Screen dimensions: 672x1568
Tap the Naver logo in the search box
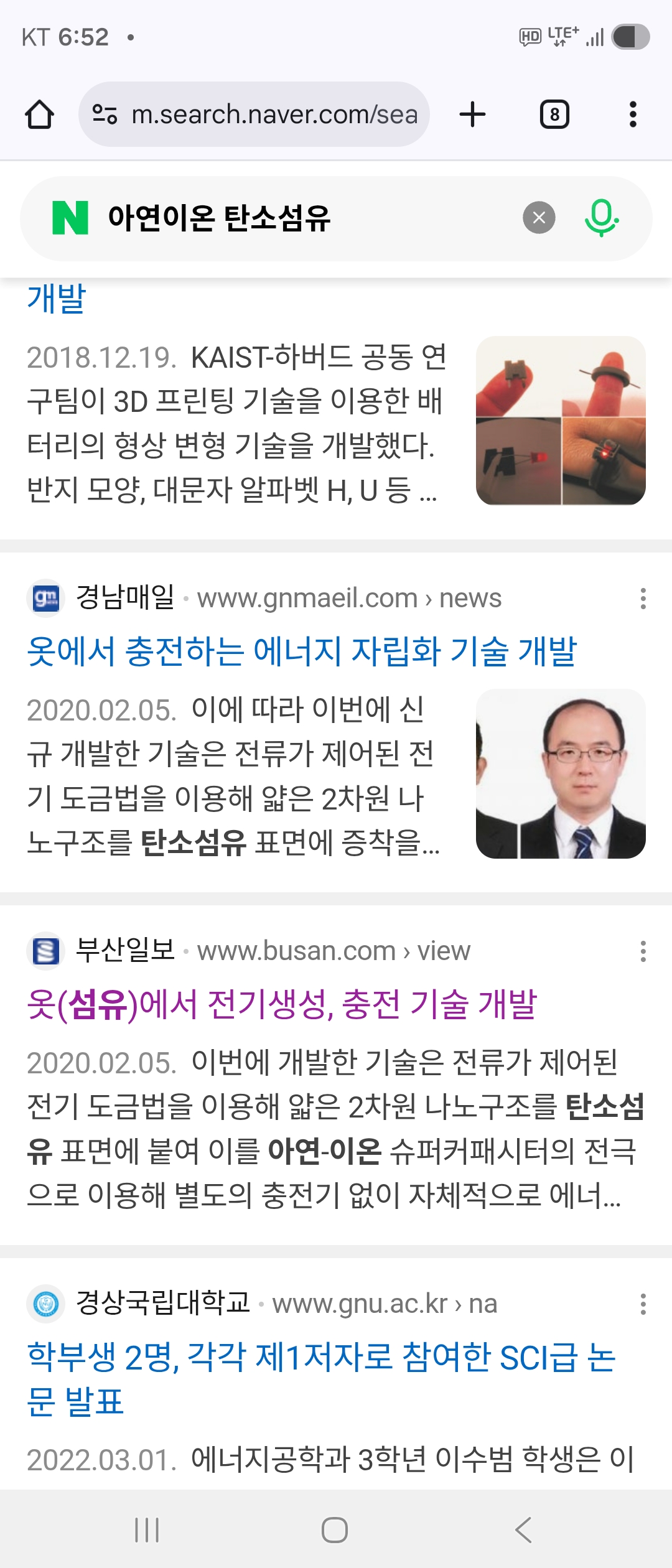coord(70,218)
